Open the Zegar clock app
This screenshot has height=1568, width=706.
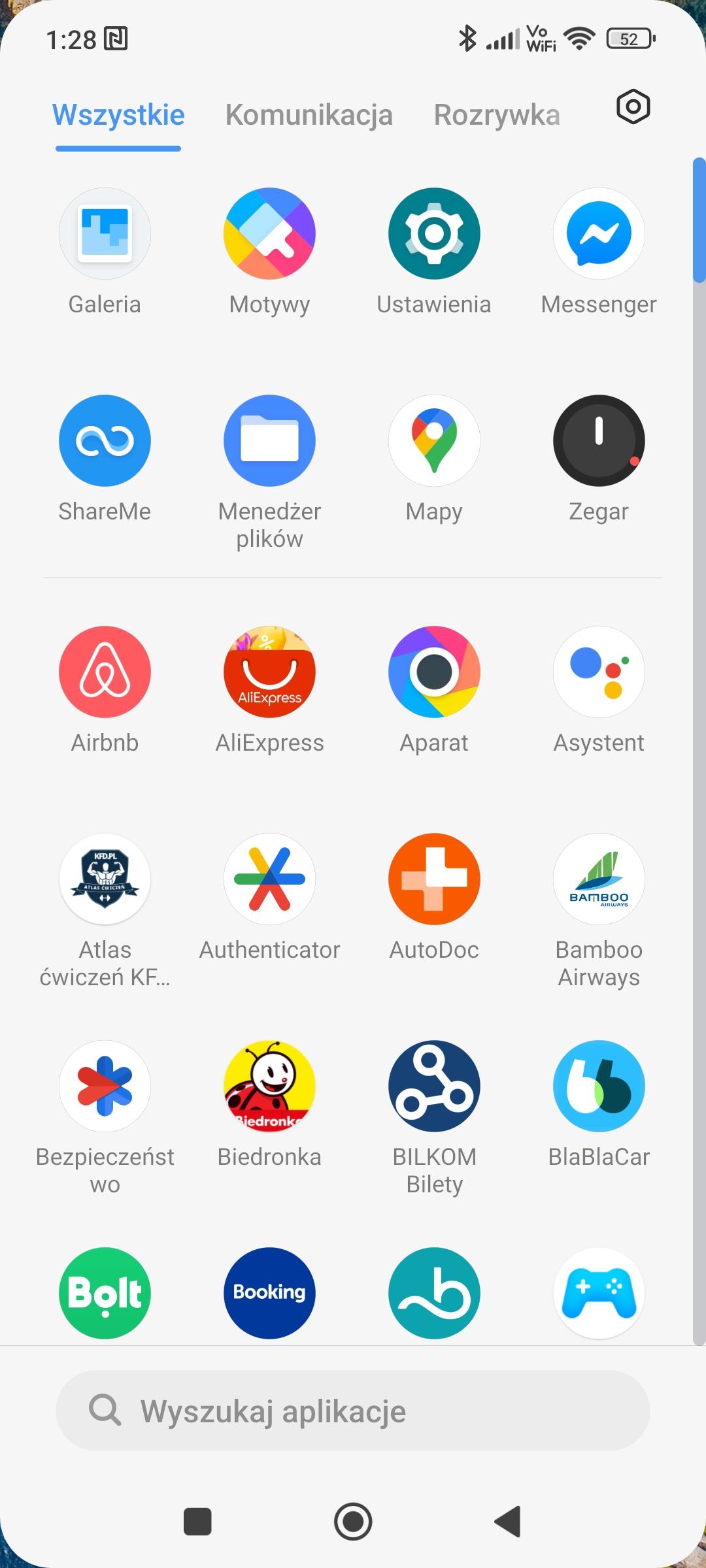click(x=599, y=441)
